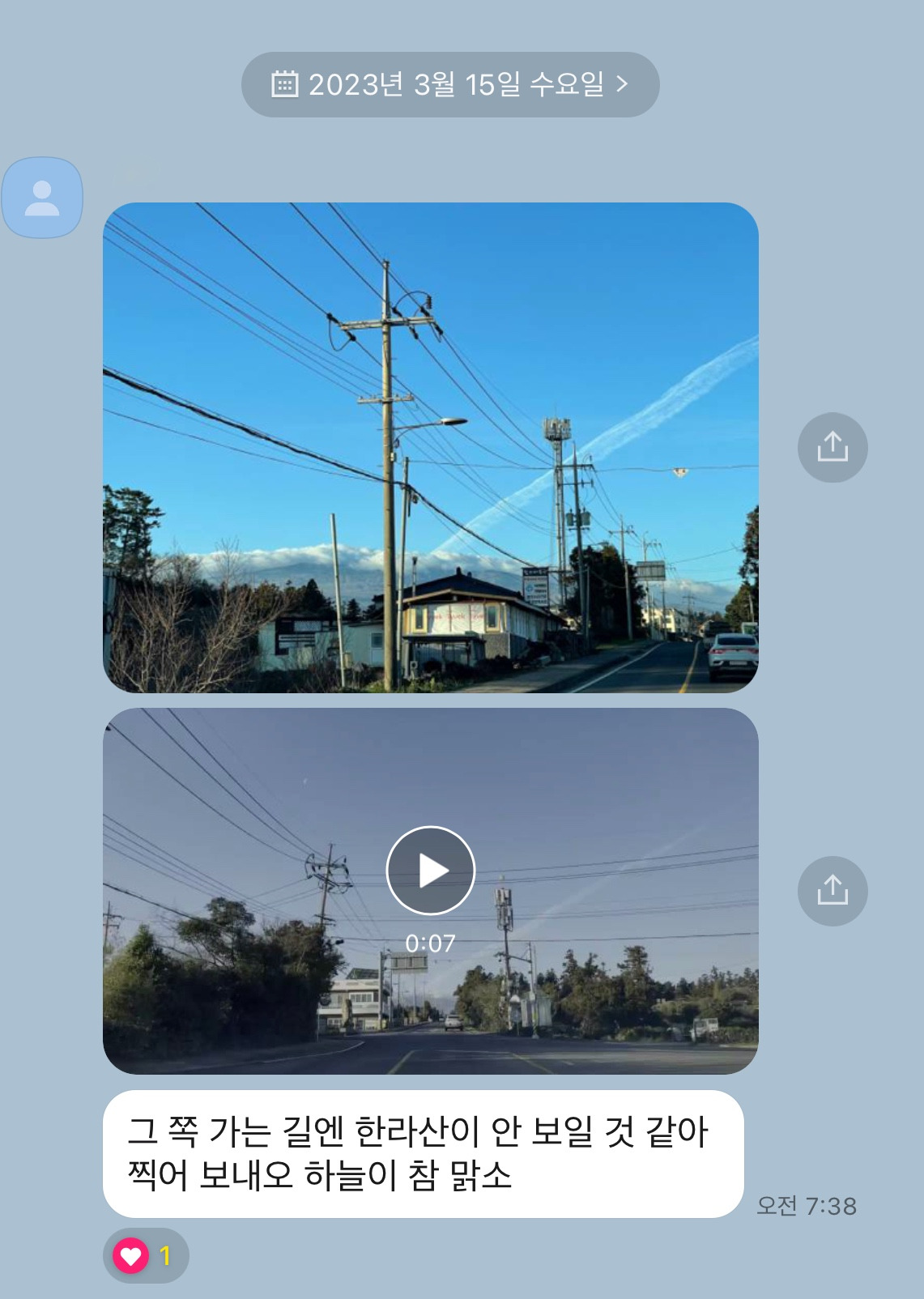Tap the export icon near the road video
Image resolution: width=924 pixels, height=1299 pixels.
tap(832, 891)
